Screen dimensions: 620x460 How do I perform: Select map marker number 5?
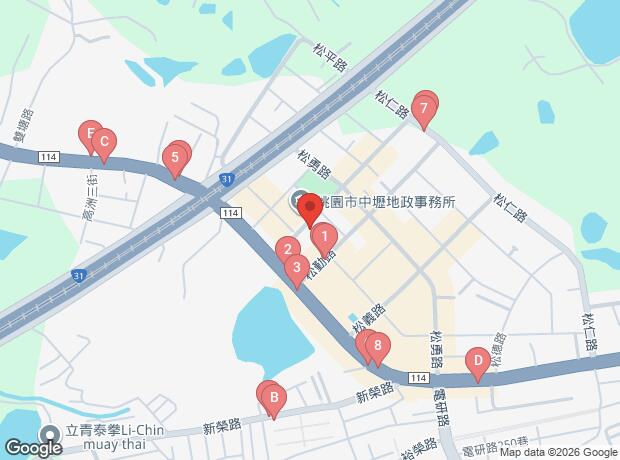click(x=175, y=158)
